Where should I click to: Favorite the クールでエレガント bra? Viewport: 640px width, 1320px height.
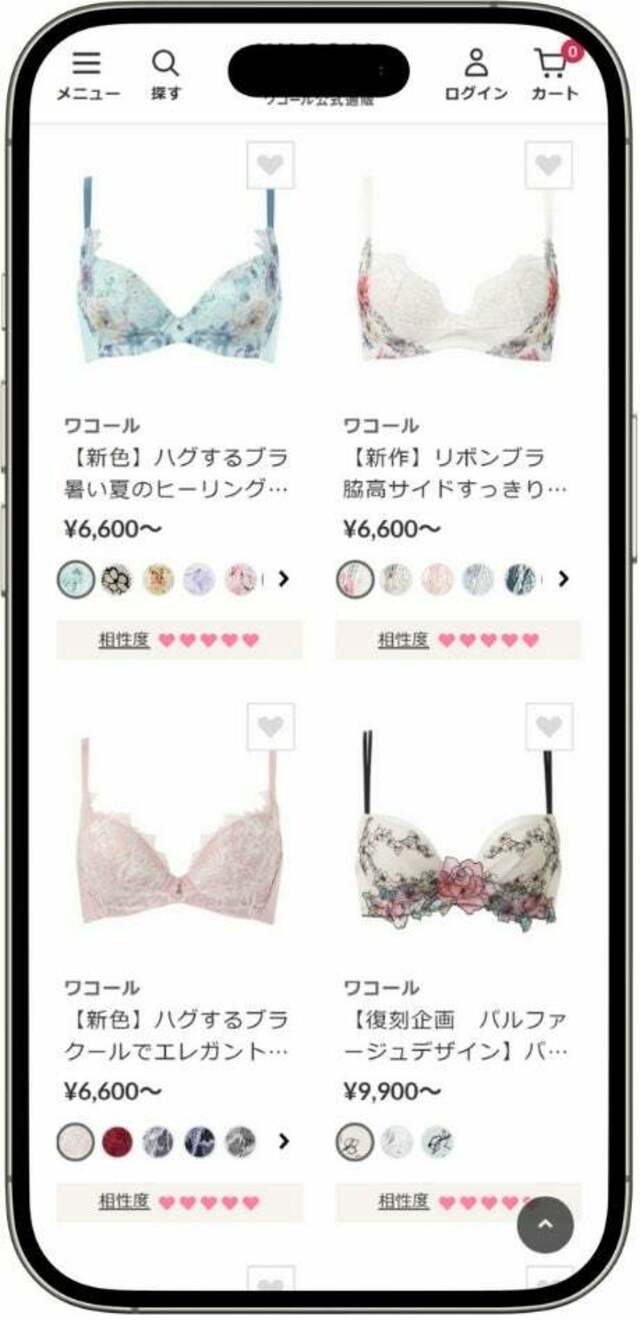click(x=270, y=727)
